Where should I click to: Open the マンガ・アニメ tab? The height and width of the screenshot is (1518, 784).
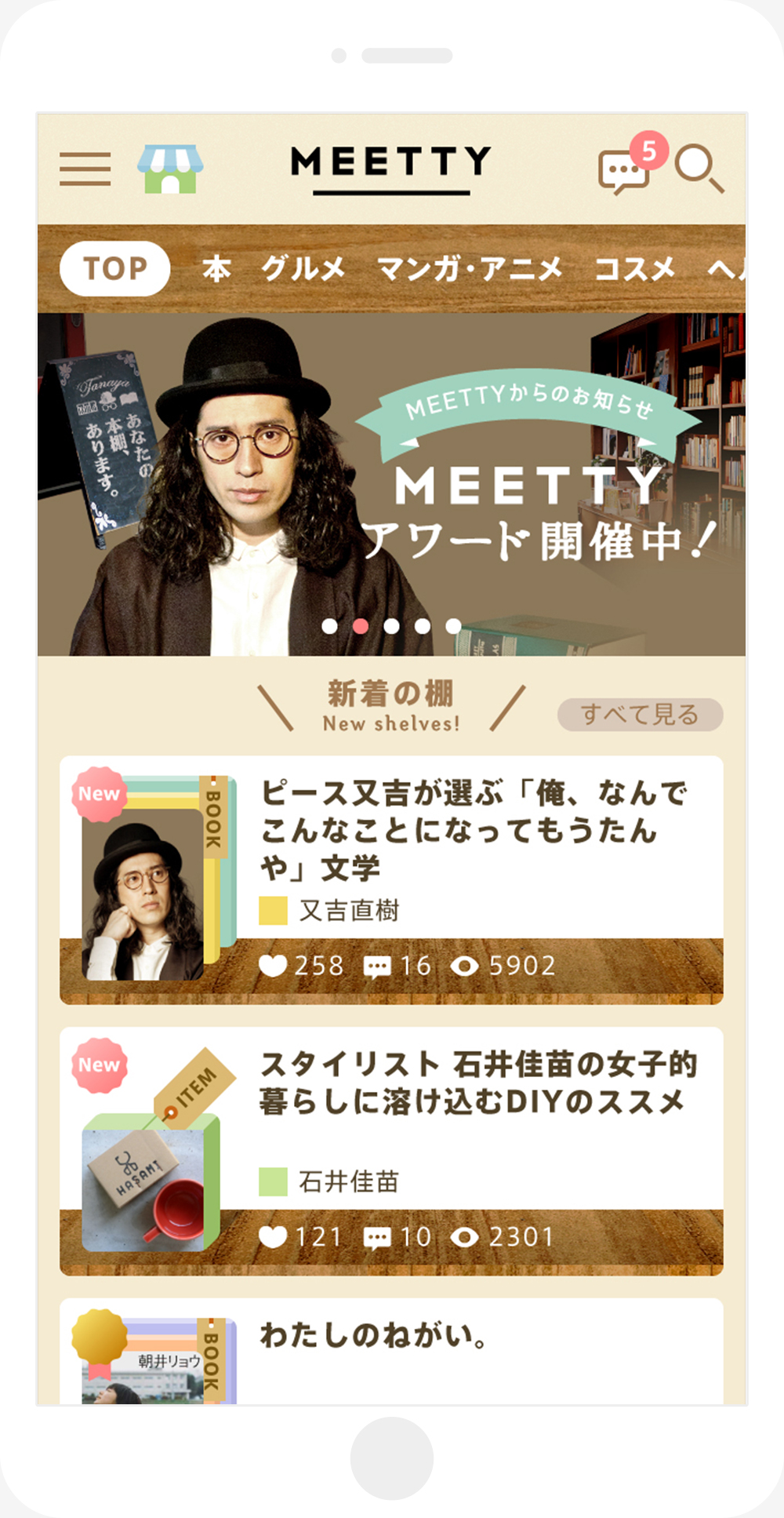pyautogui.click(x=470, y=269)
